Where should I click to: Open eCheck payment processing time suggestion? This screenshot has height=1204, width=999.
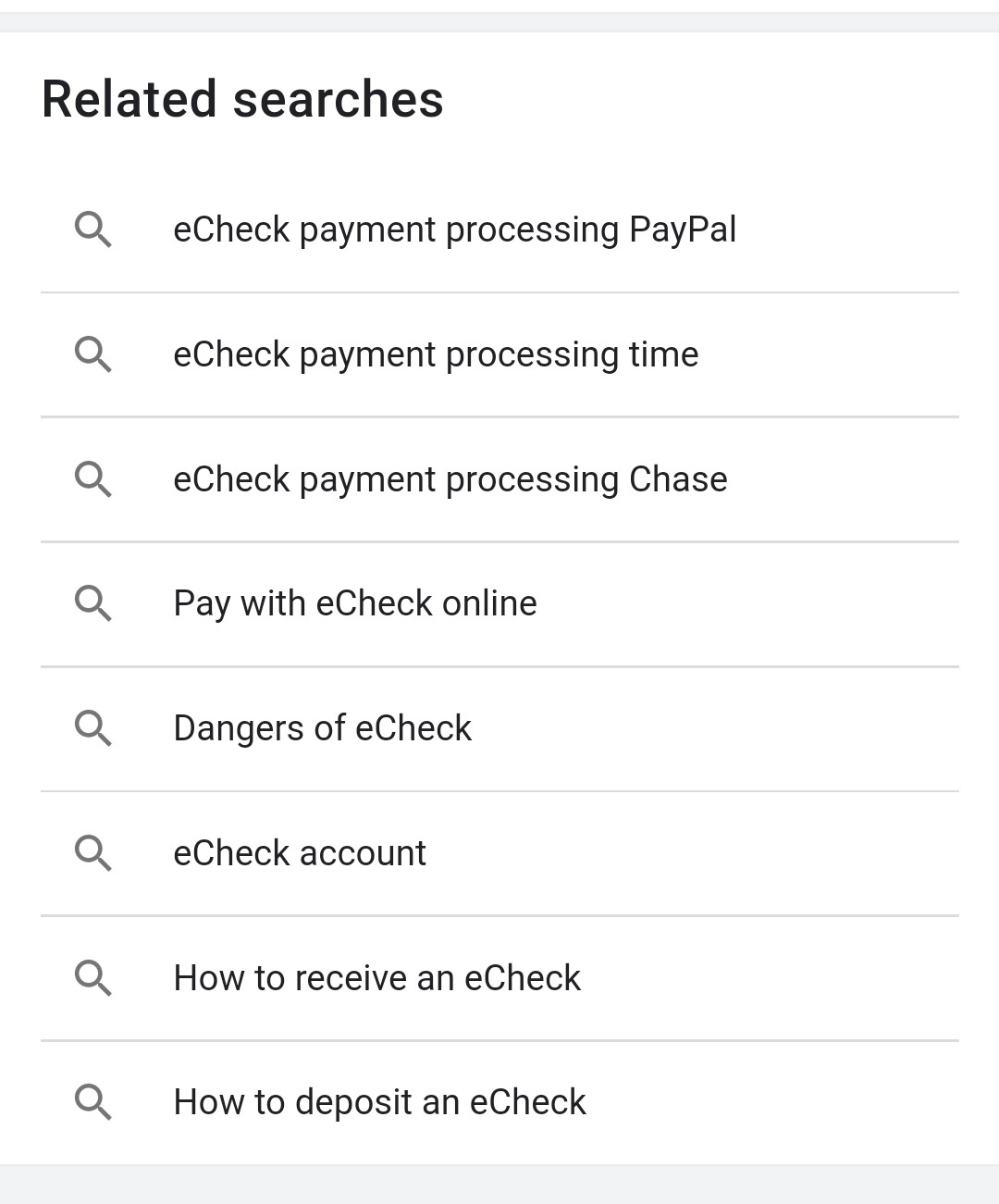pyautogui.click(x=435, y=354)
